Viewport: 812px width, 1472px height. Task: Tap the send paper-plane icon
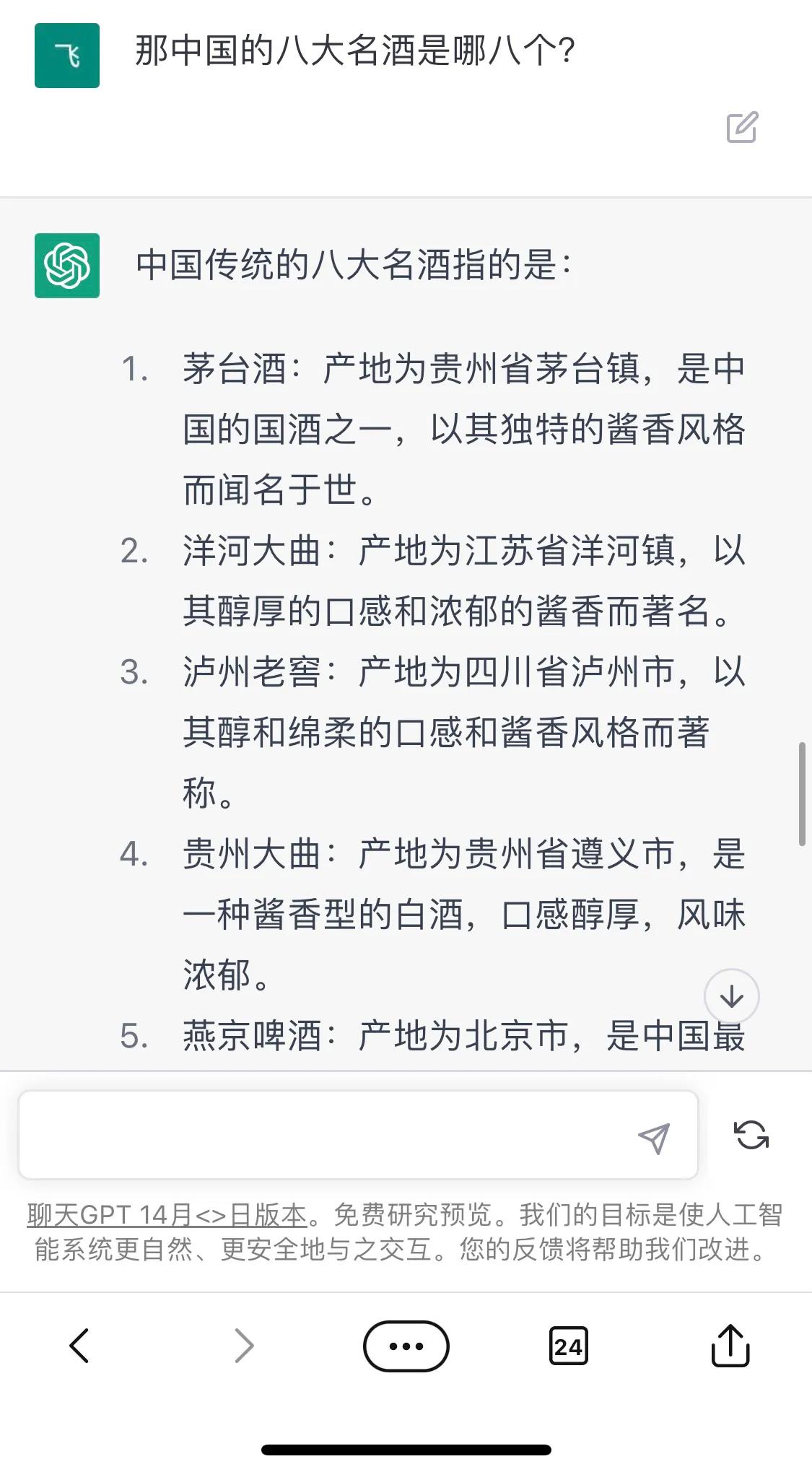click(653, 1135)
